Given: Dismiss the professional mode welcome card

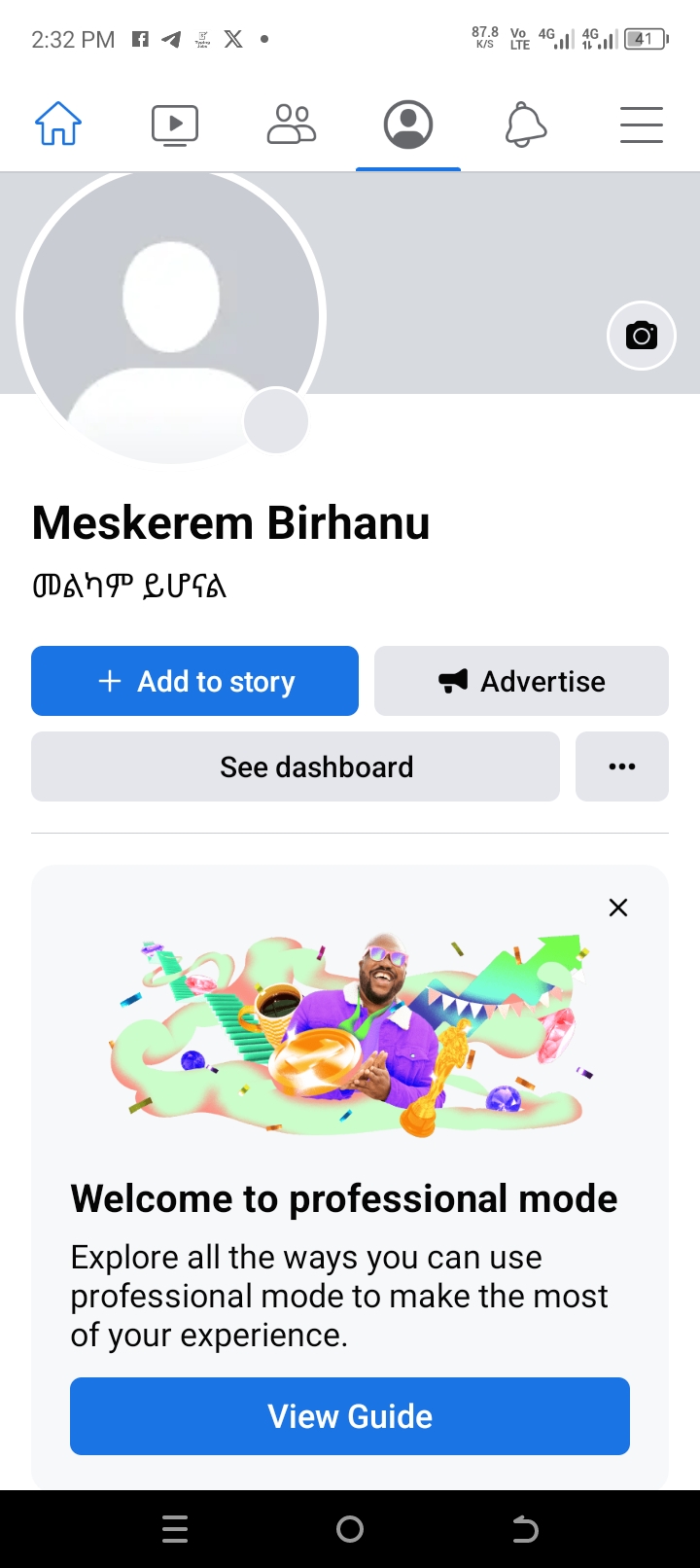Looking at the screenshot, I should pos(618,908).
